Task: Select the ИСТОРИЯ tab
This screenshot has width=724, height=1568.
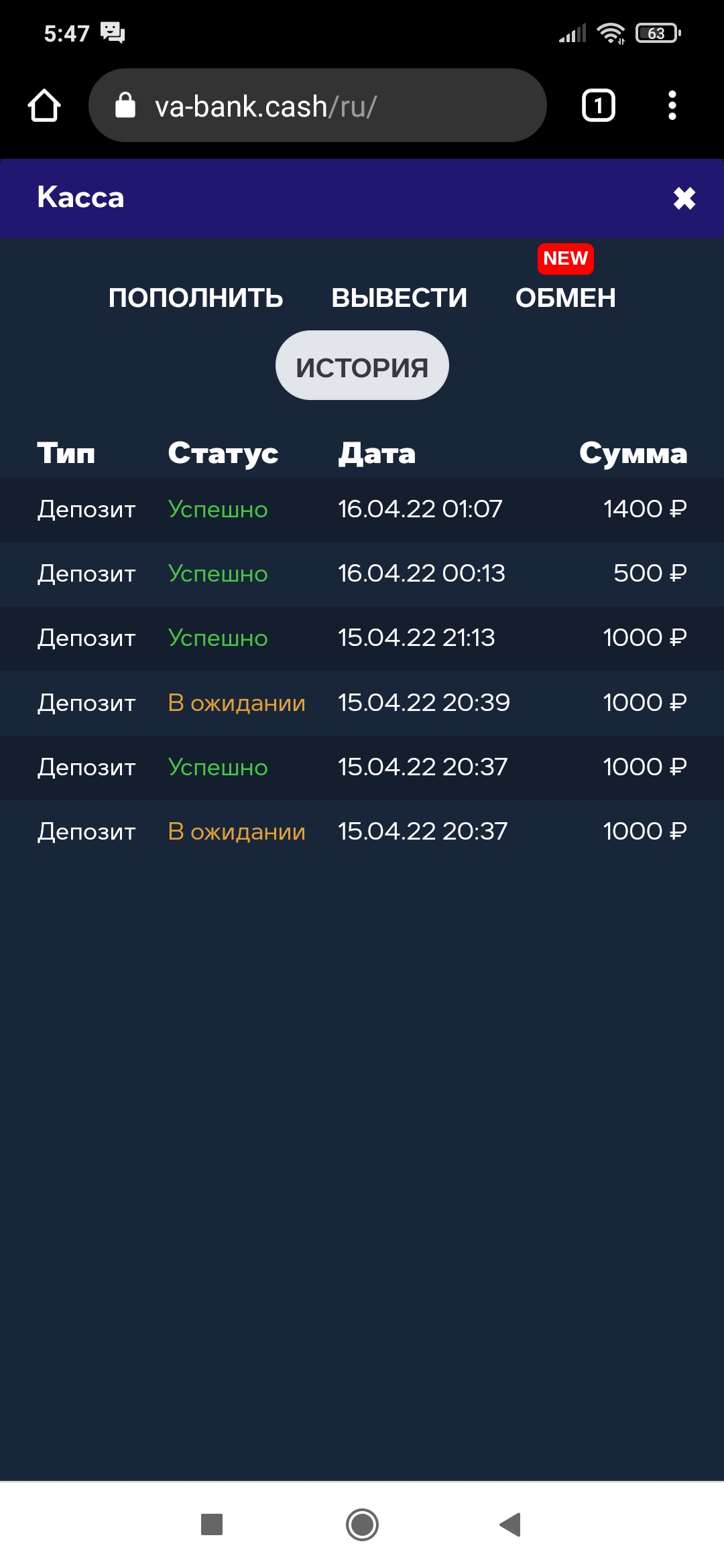Action: [362, 366]
